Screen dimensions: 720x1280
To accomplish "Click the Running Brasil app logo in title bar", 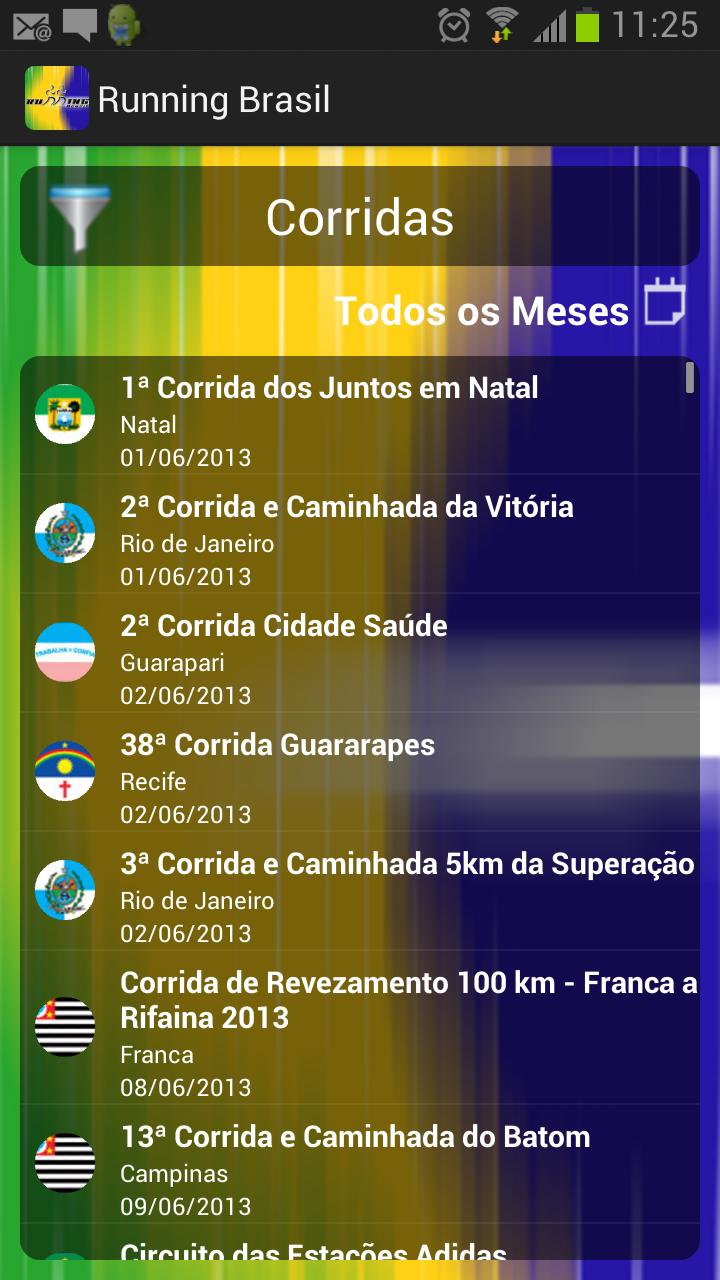I will [57, 98].
